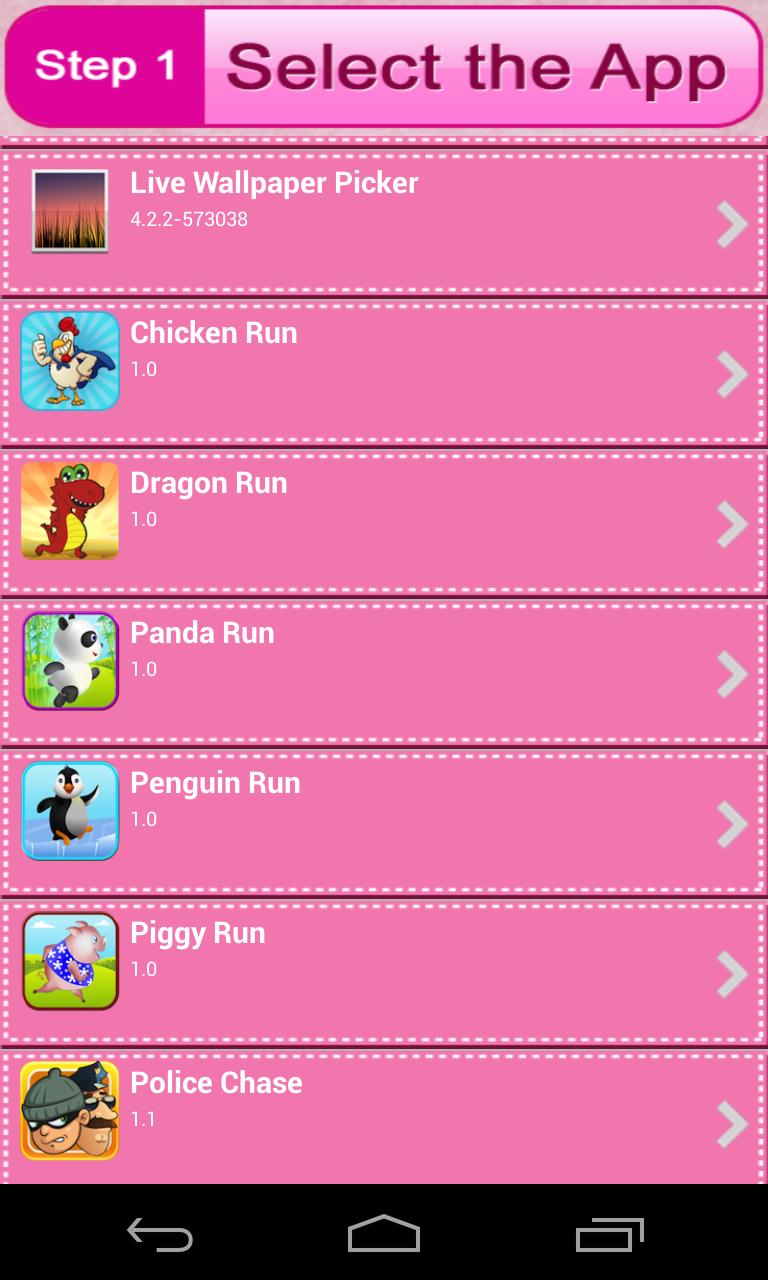768x1280 pixels.
Task: Tap the Android Back navigation icon
Action: click(159, 1236)
